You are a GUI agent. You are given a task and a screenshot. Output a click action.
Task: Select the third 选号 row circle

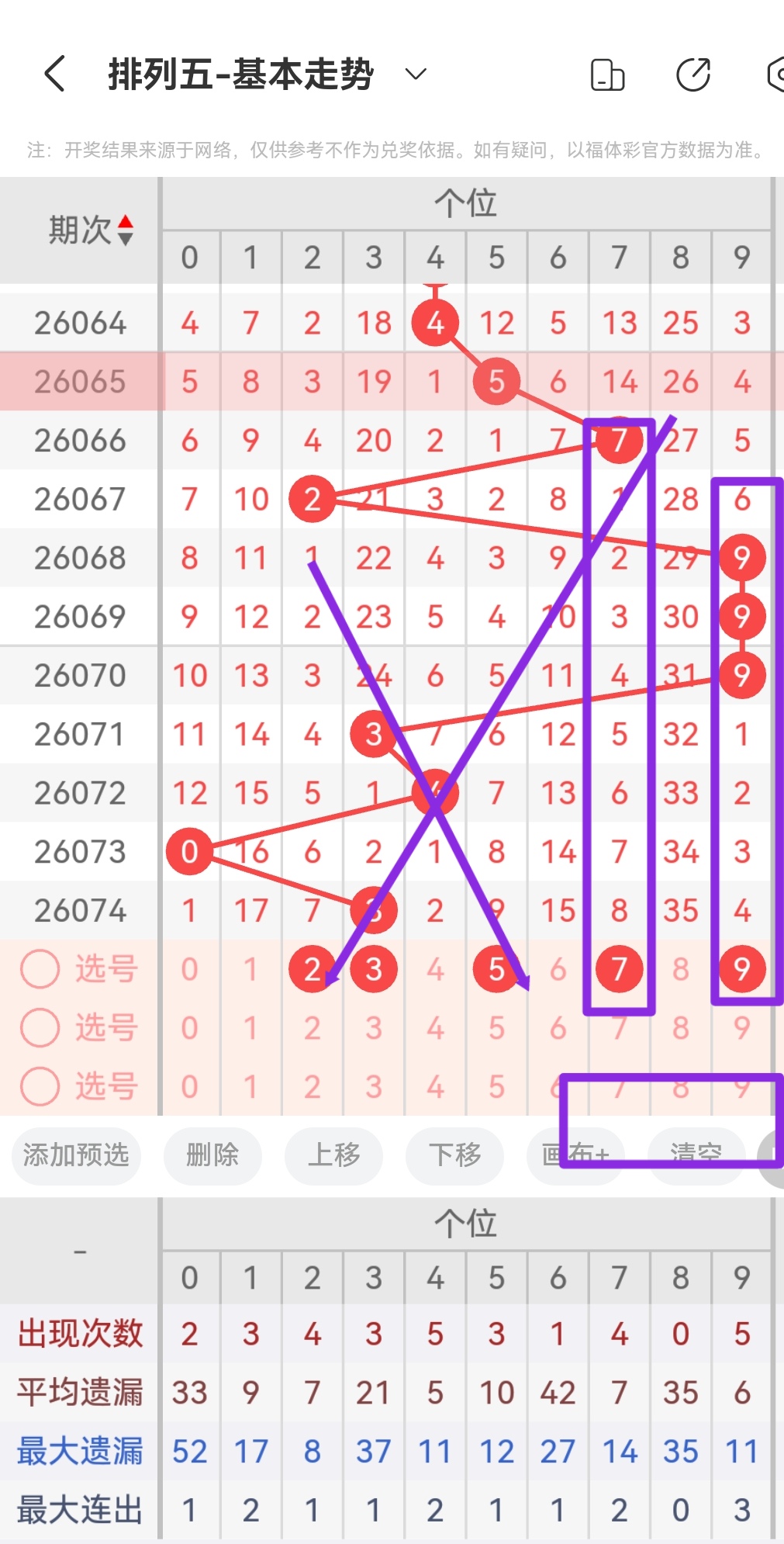[40, 1086]
